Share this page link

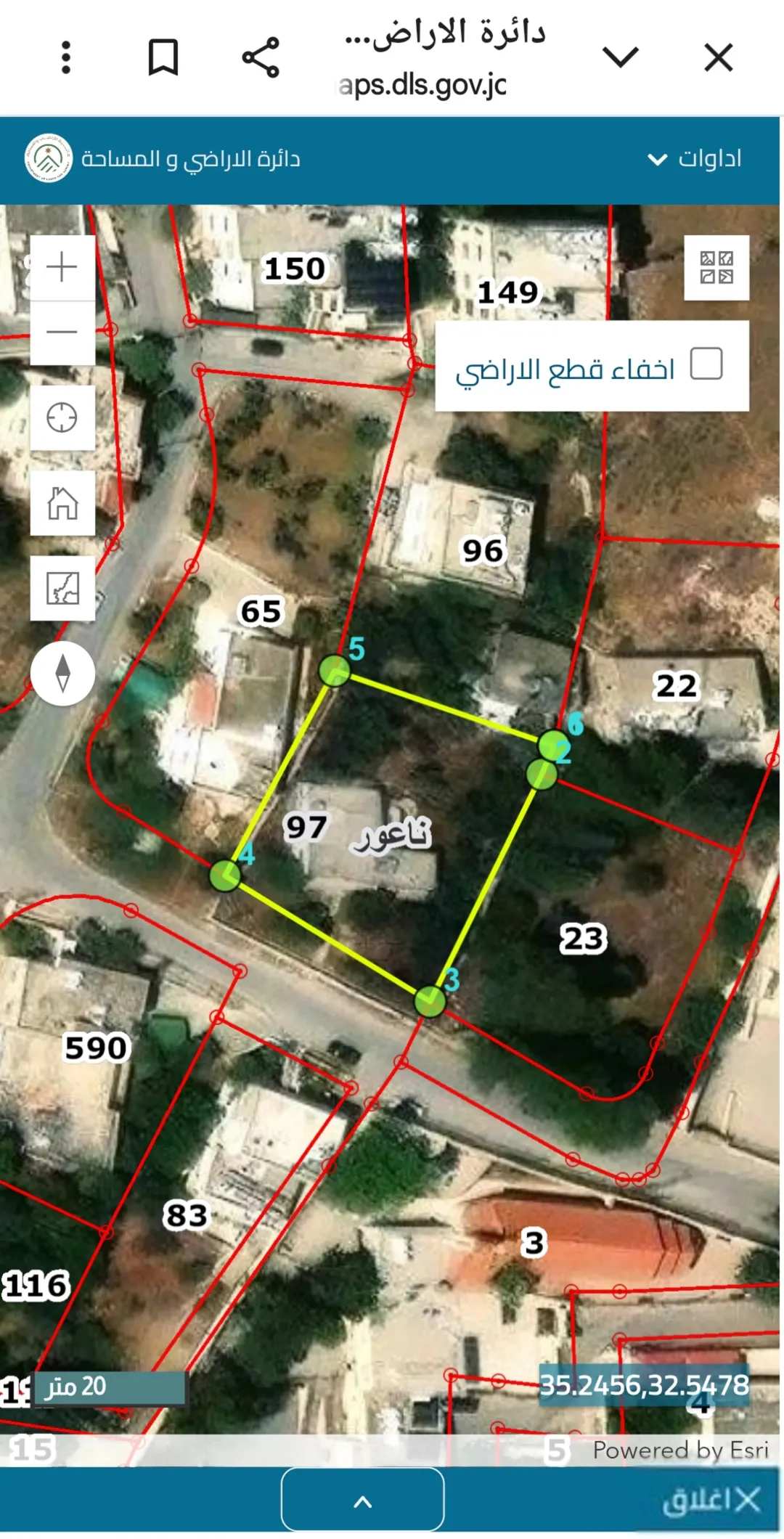(261, 57)
